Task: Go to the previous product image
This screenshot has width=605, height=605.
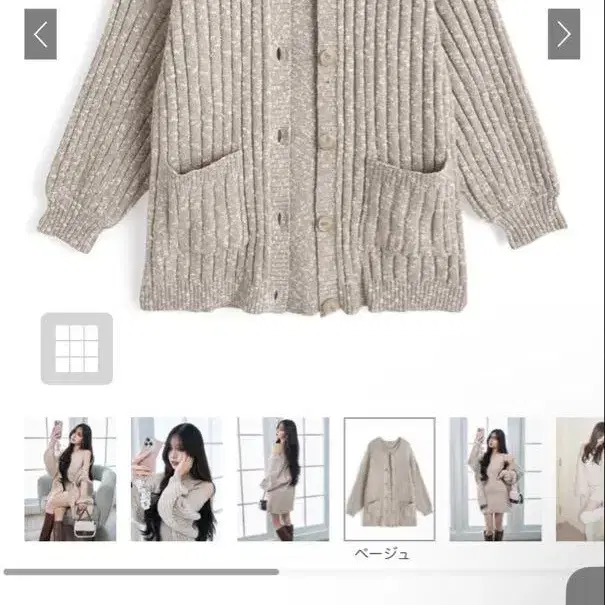Action: click(41, 35)
